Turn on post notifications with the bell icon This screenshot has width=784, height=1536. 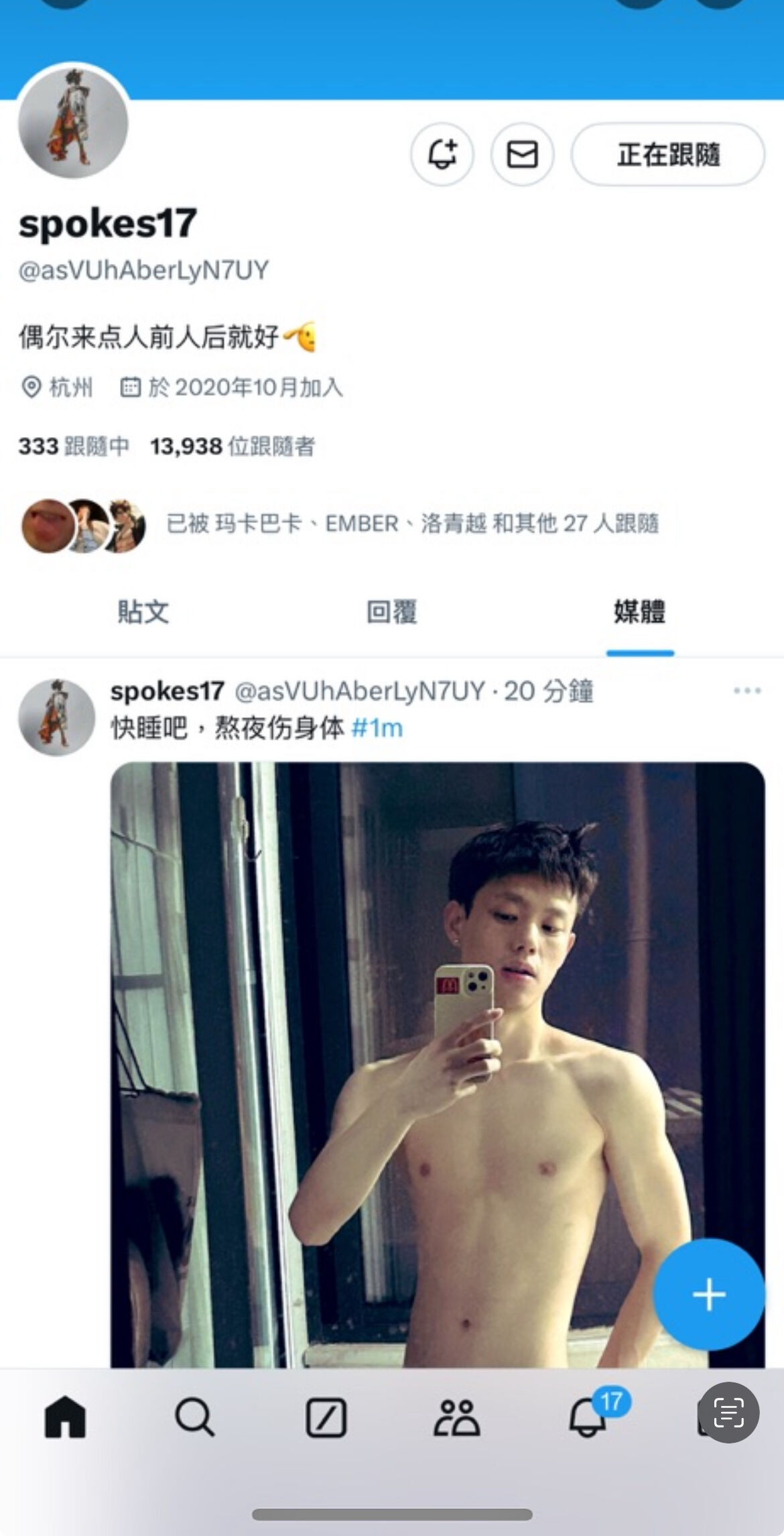442,154
